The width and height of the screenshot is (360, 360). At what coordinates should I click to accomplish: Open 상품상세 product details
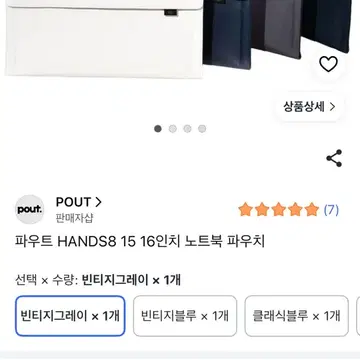click(x=309, y=107)
